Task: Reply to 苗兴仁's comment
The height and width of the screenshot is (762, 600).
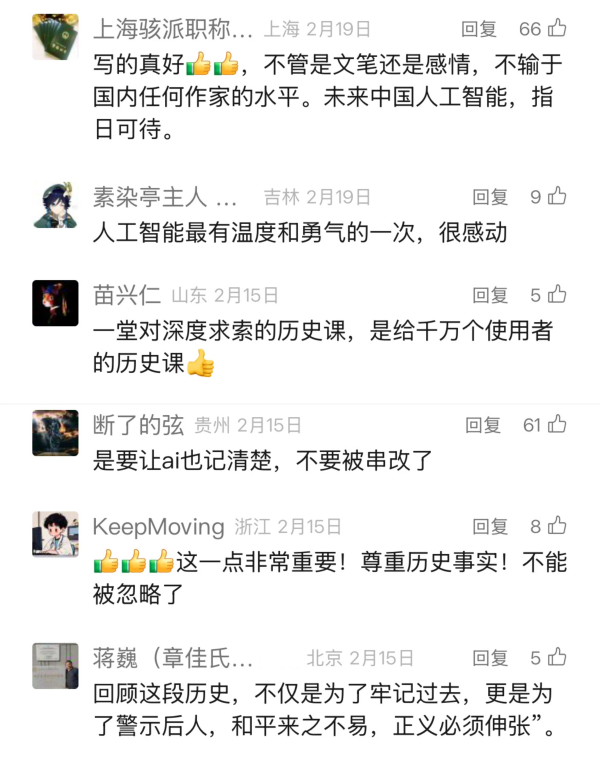Action: [490, 295]
